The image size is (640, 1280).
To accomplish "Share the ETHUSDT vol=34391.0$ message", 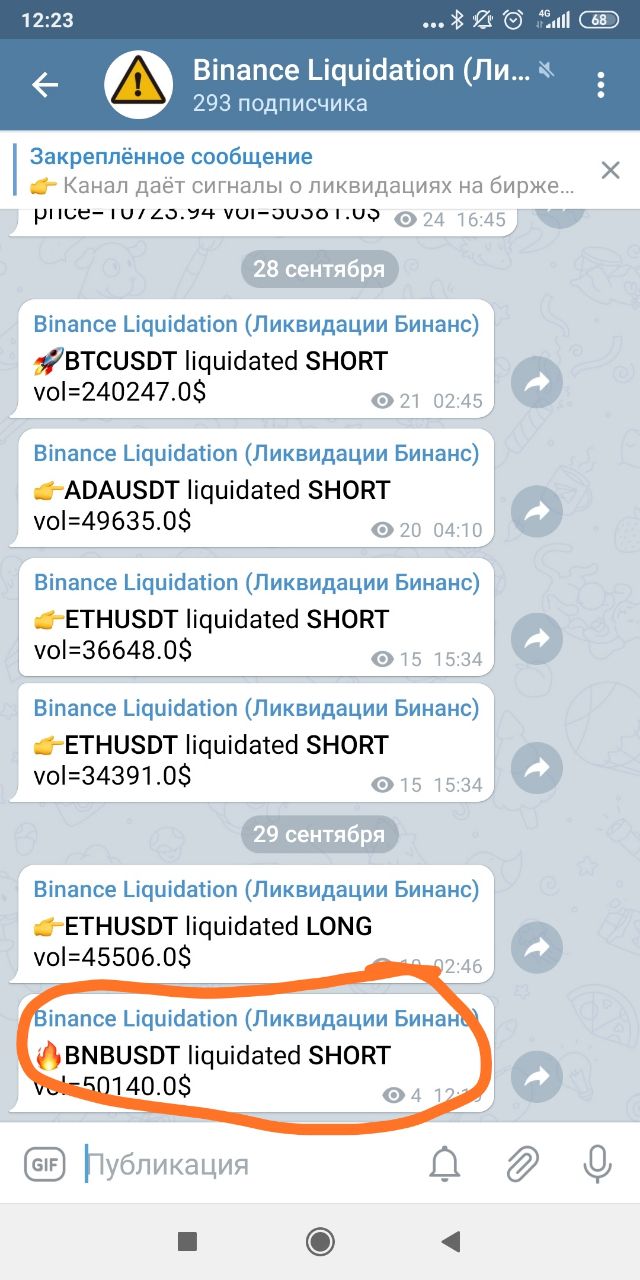I will (x=538, y=767).
